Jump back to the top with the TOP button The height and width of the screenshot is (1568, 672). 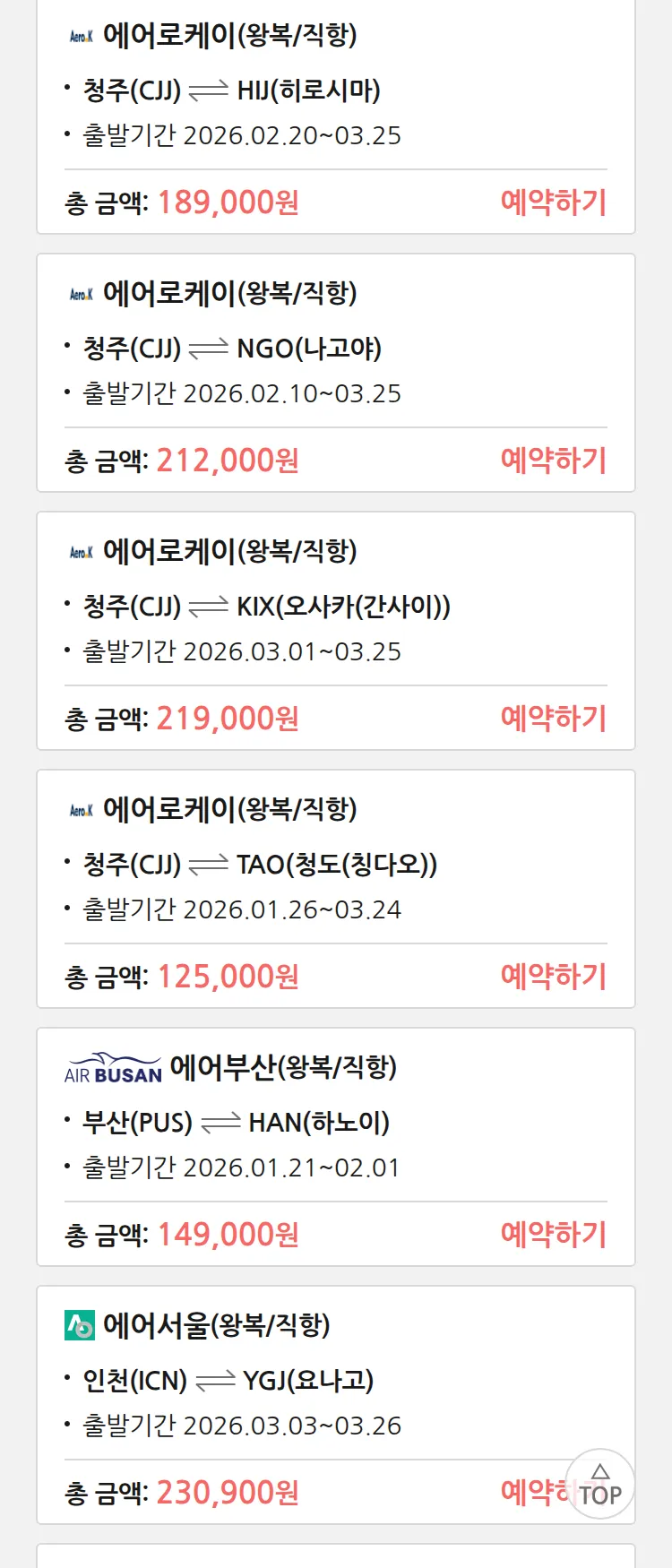[x=600, y=1484]
